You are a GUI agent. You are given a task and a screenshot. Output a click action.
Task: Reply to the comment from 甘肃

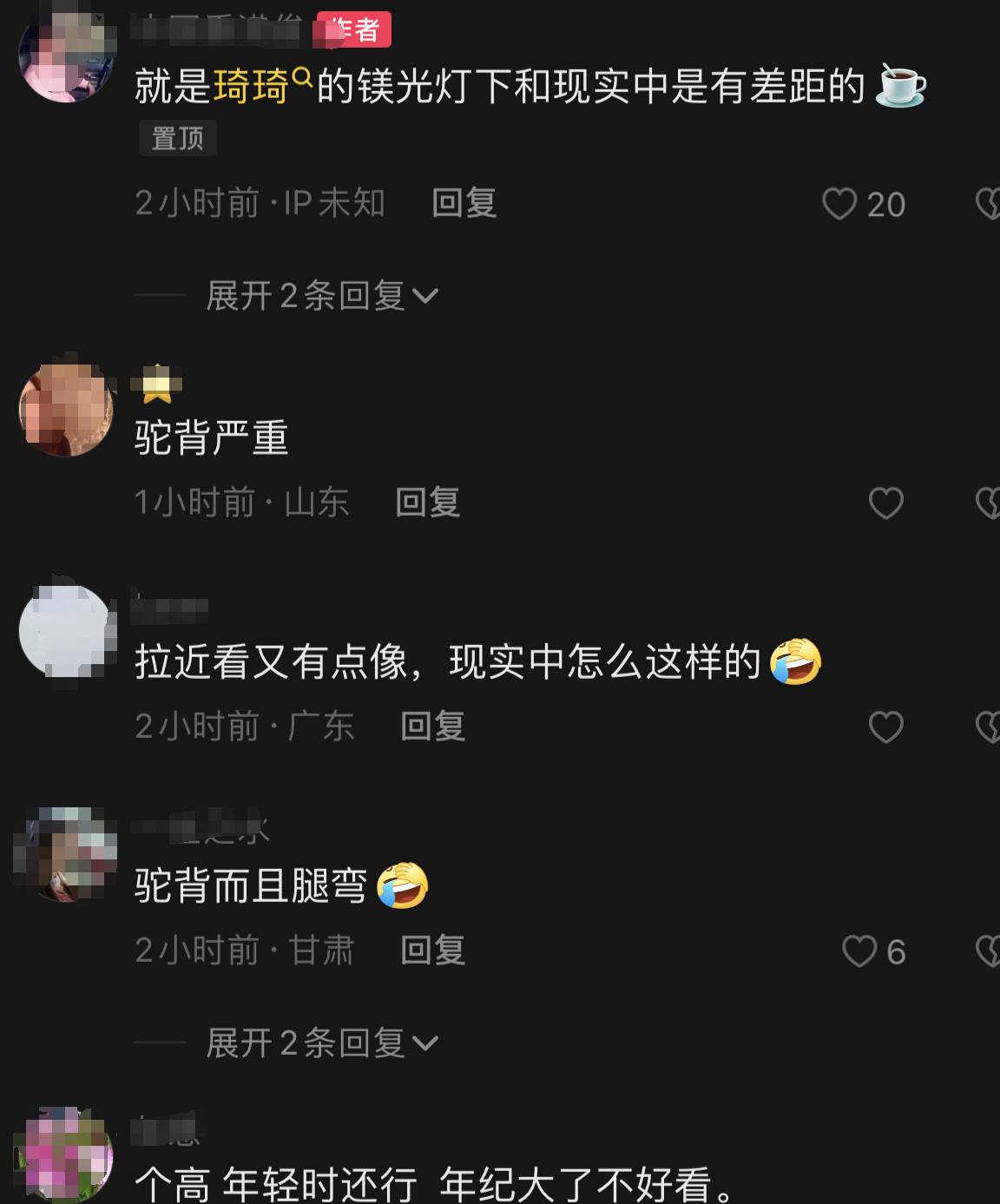coord(432,951)
